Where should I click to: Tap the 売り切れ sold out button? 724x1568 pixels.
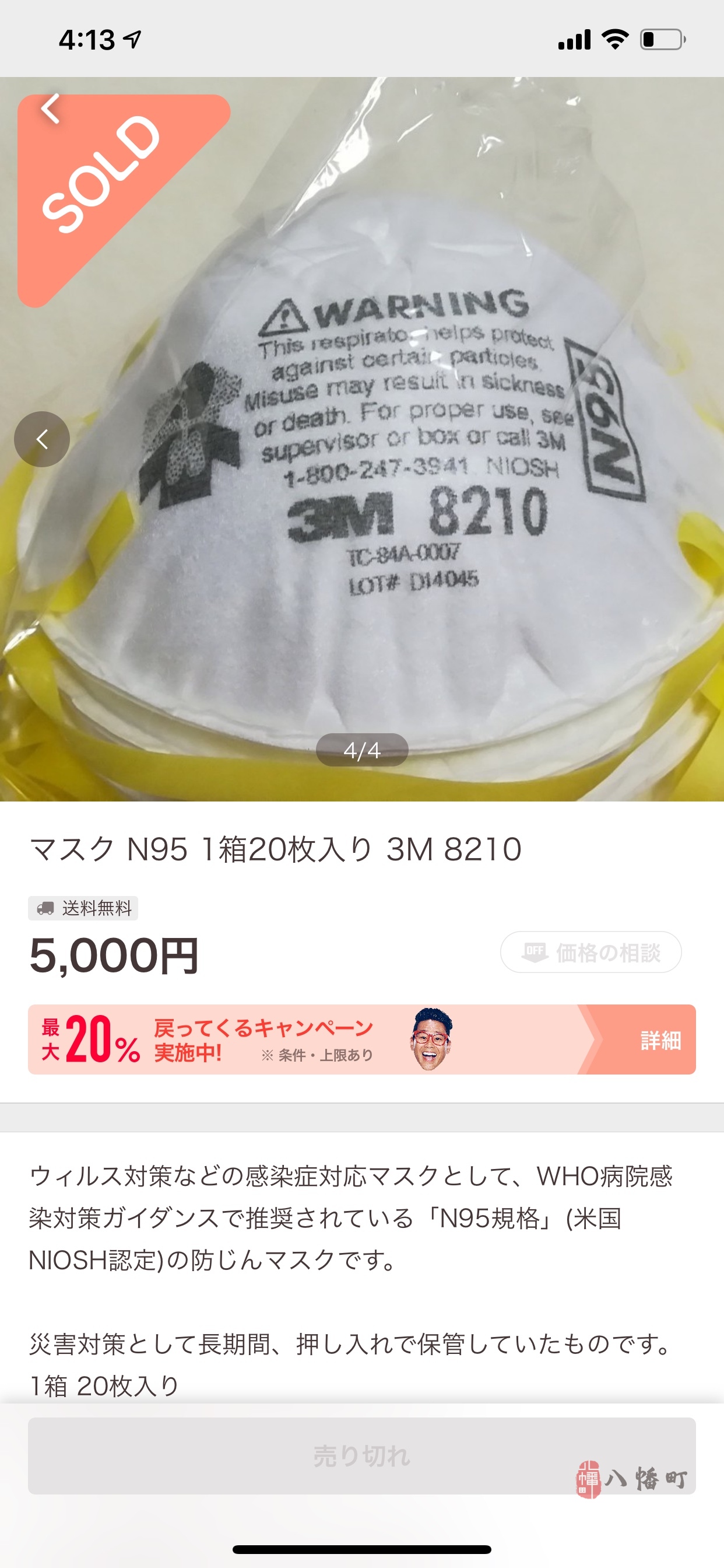click(x=361, y=1456)
